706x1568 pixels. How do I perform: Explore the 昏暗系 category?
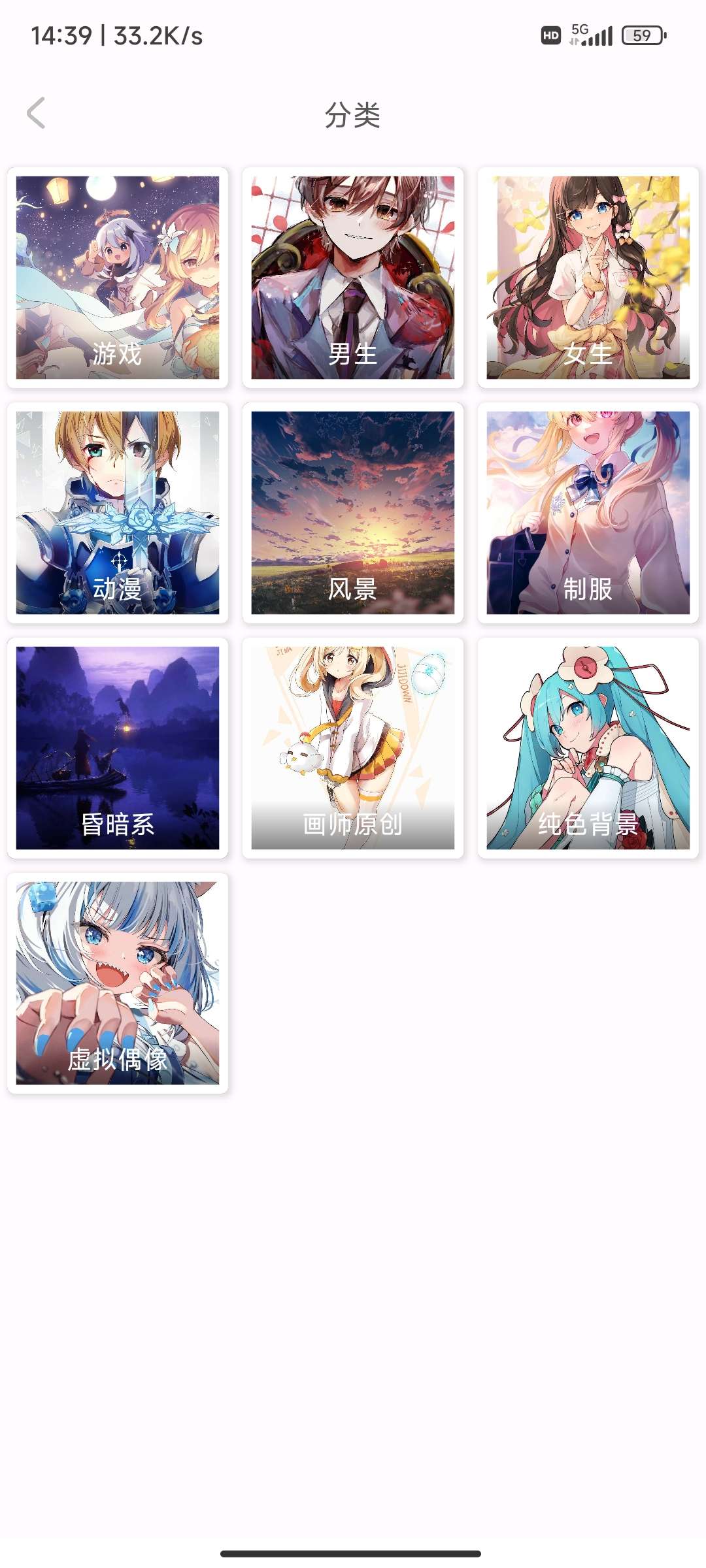(x=118, y=748)
